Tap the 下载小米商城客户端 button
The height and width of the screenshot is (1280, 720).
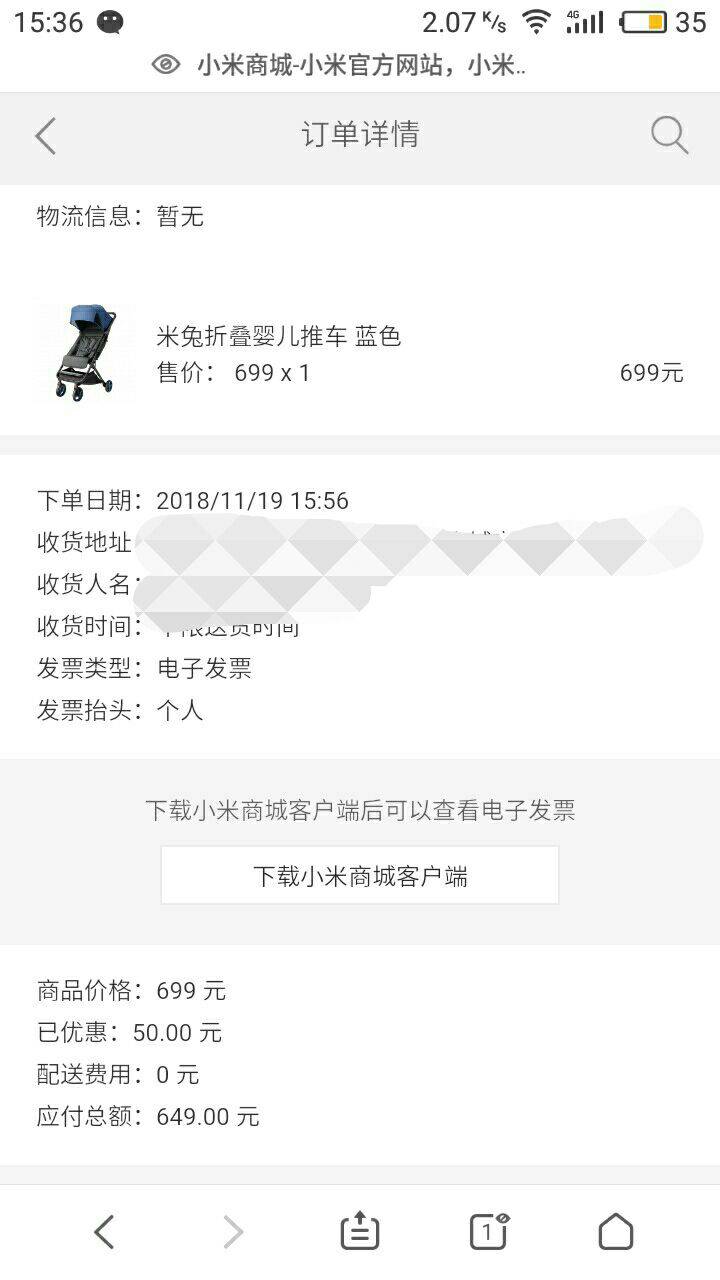tap(360, 874)
